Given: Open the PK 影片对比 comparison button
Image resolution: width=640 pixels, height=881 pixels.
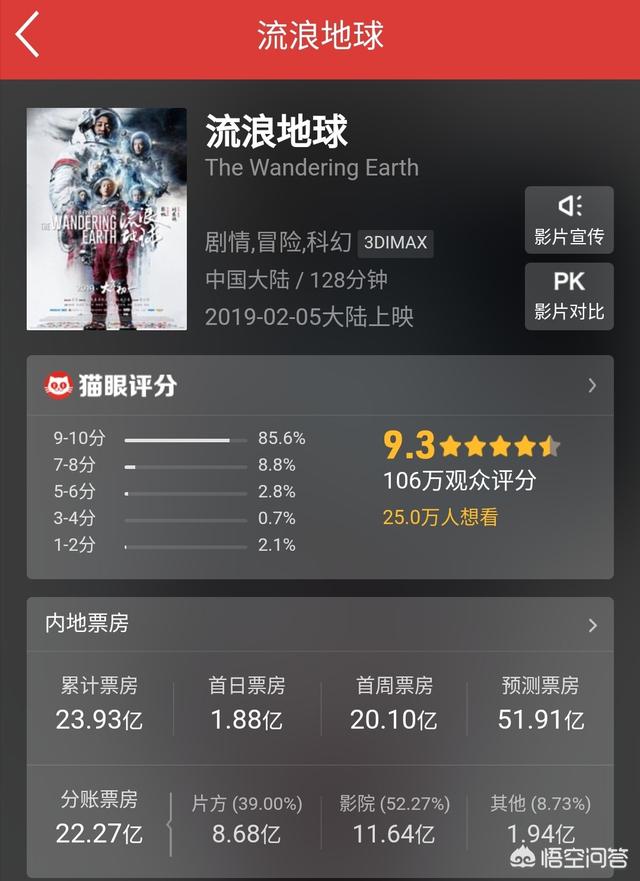Looking at the screenshot, I should tap(569, 296).
